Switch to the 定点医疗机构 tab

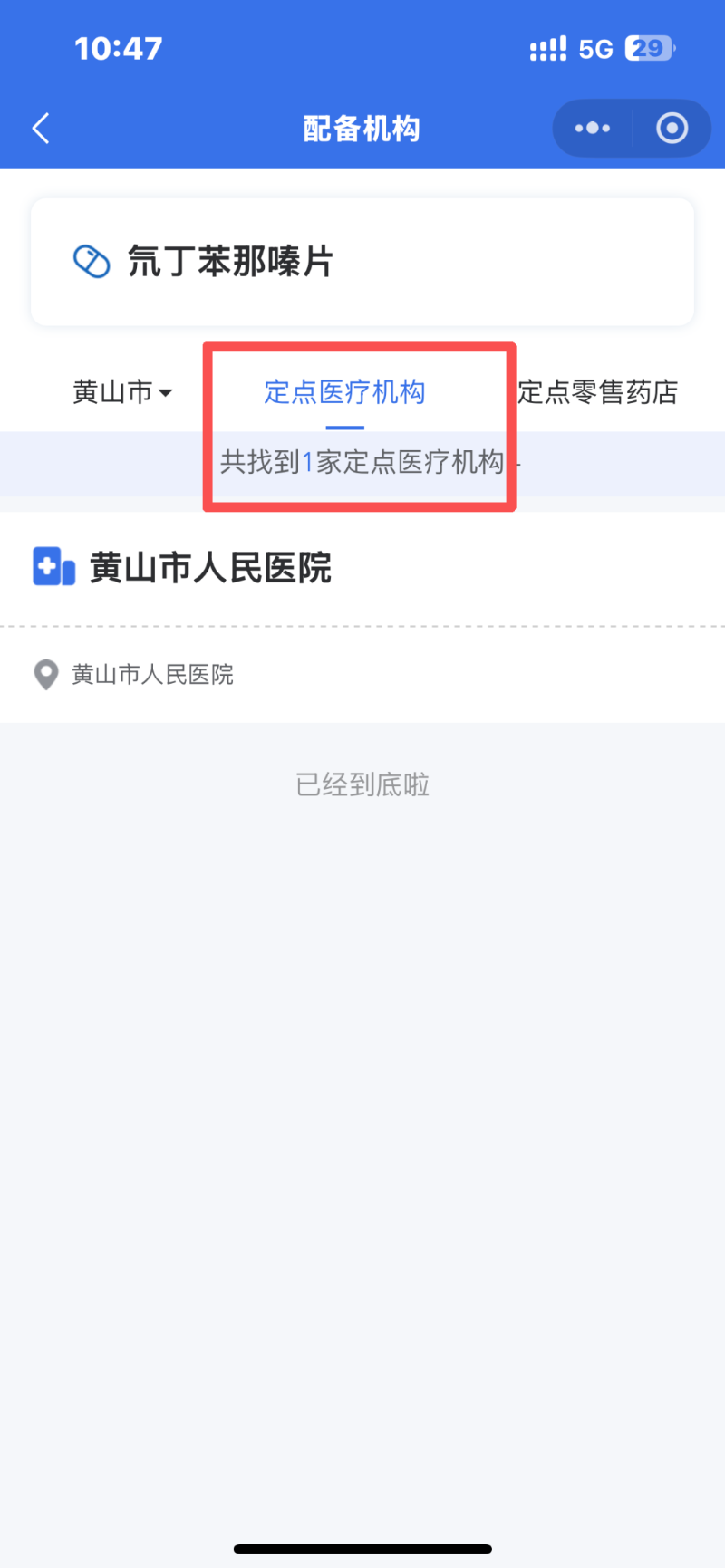click(x=344, y=392)
